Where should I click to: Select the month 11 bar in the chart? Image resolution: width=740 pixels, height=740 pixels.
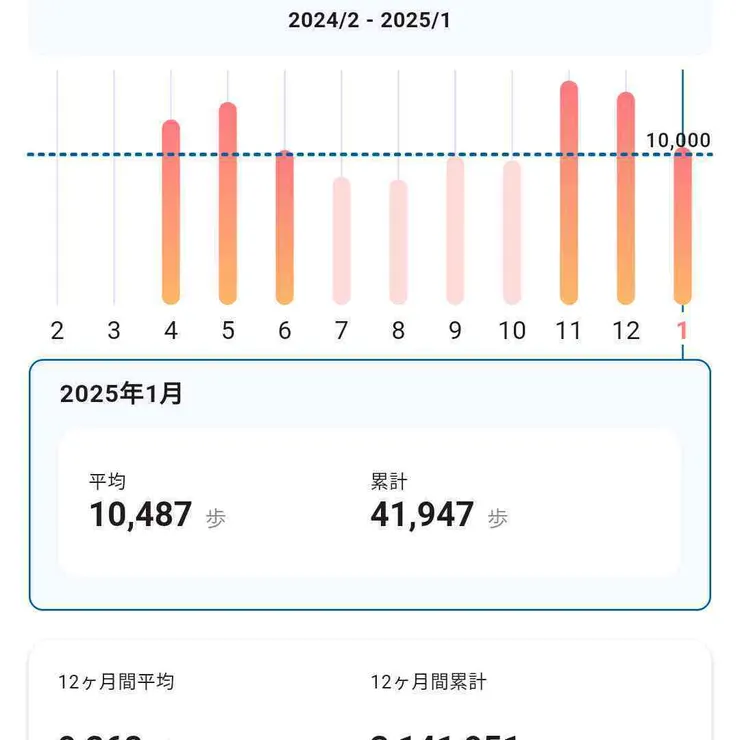point(569,193)
